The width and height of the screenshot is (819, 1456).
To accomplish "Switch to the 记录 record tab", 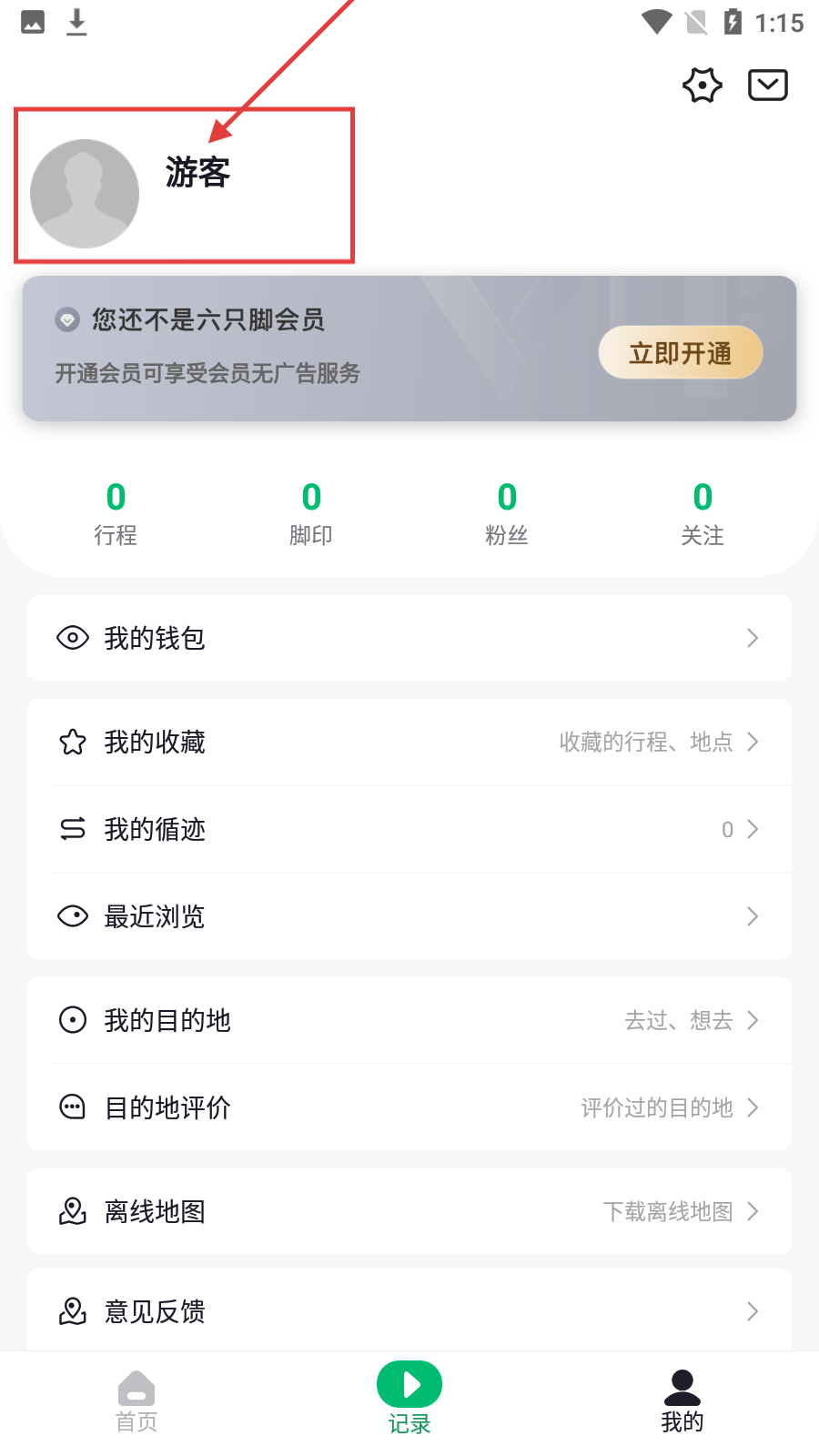I will tap(409, 1399).
